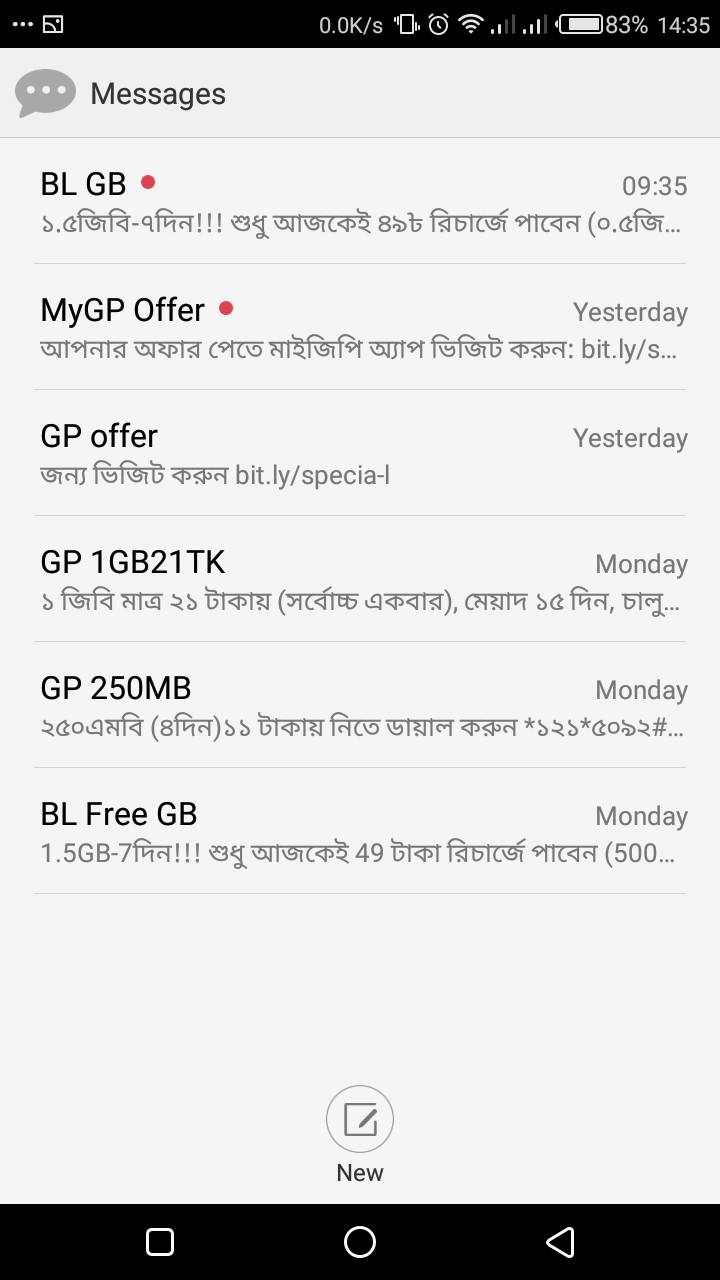Open the MyGP Offer conversation
Image resolution: width=720 pixels, height=1280 pixels.
[x=360, y=328]
